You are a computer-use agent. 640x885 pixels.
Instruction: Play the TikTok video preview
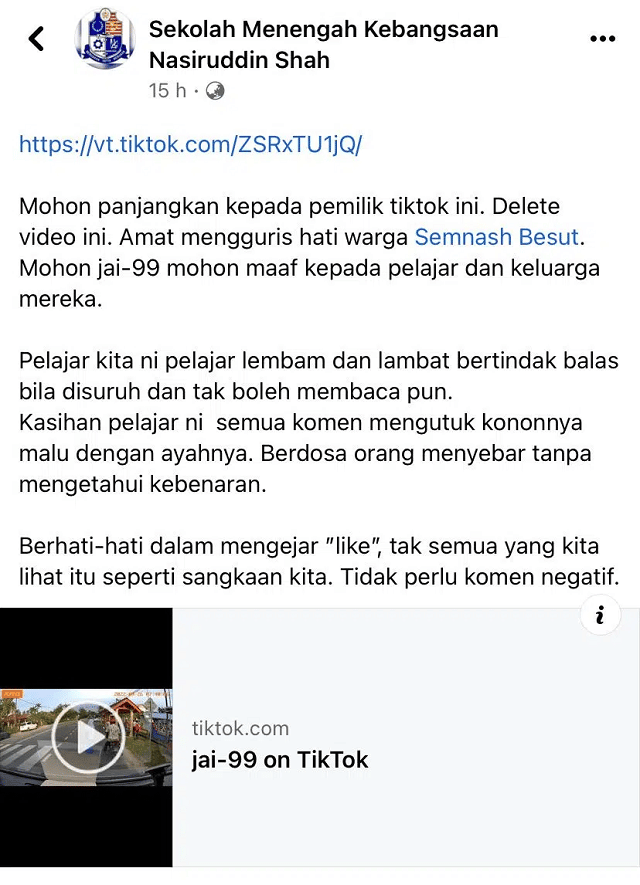(x=86, y=737)
